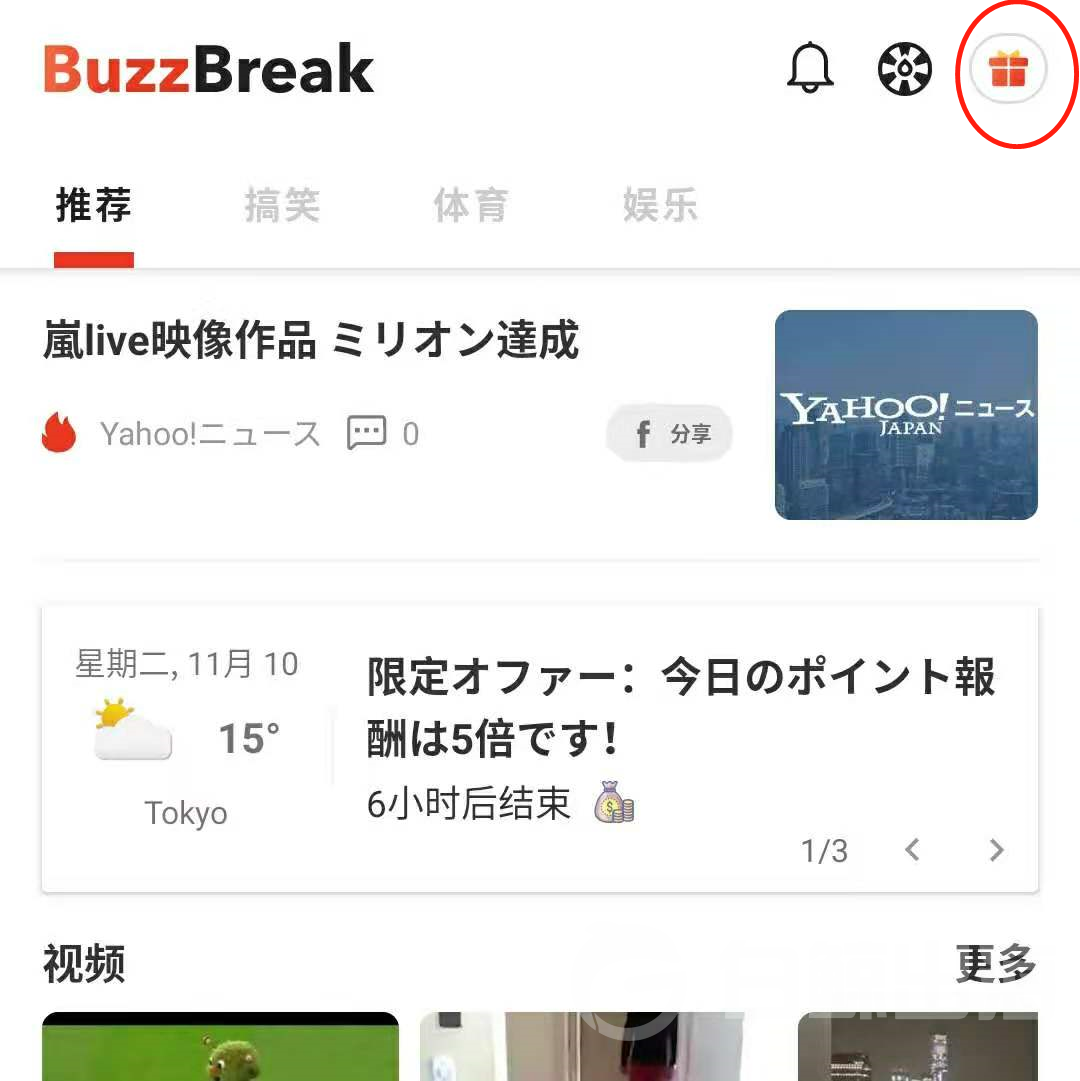Screen dimensions: 1080x1081
Task: Open the 嵐live映像作品 article
Action: coord(311,341)
